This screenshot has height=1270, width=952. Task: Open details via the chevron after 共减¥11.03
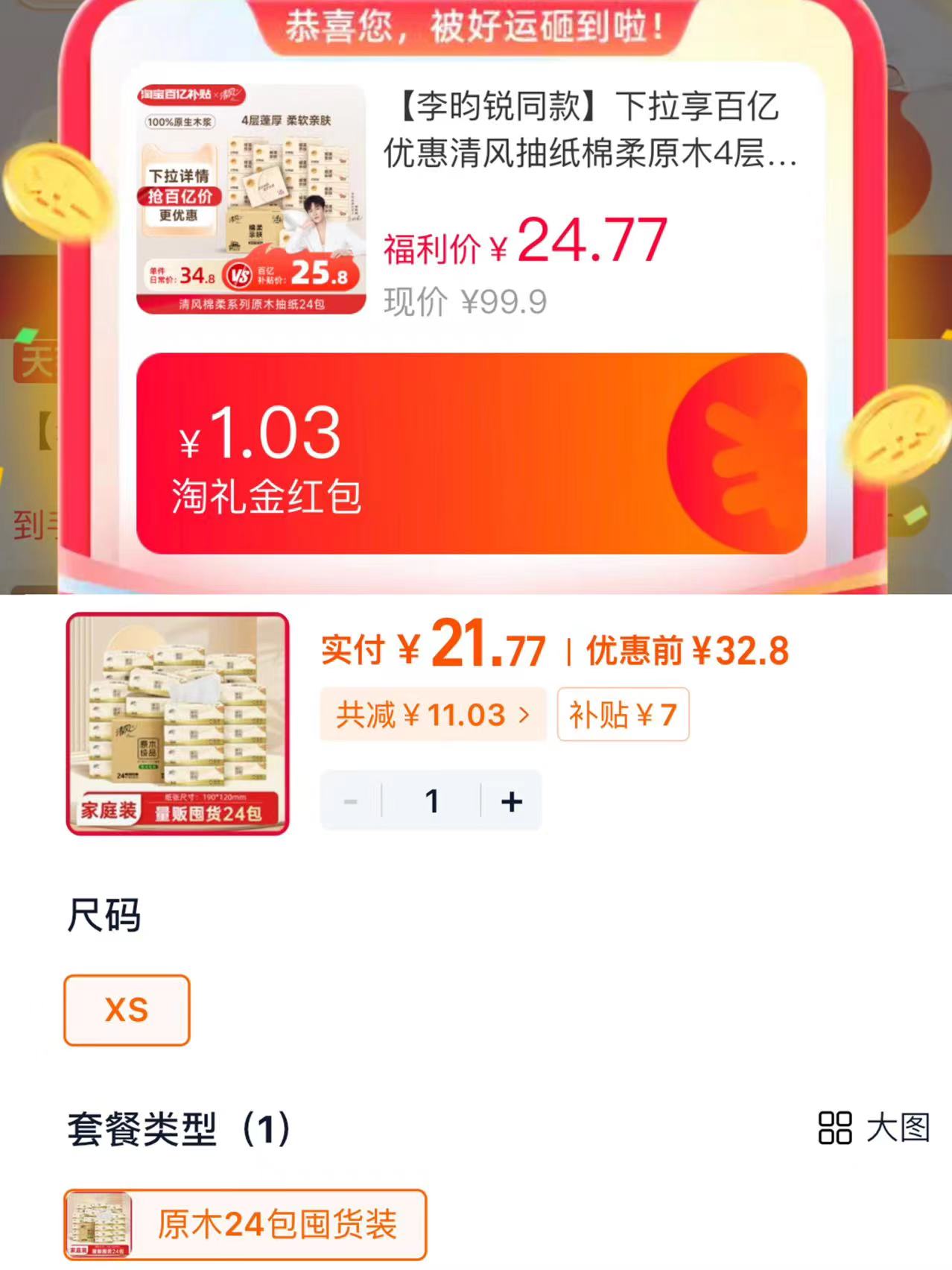[525, 713]
